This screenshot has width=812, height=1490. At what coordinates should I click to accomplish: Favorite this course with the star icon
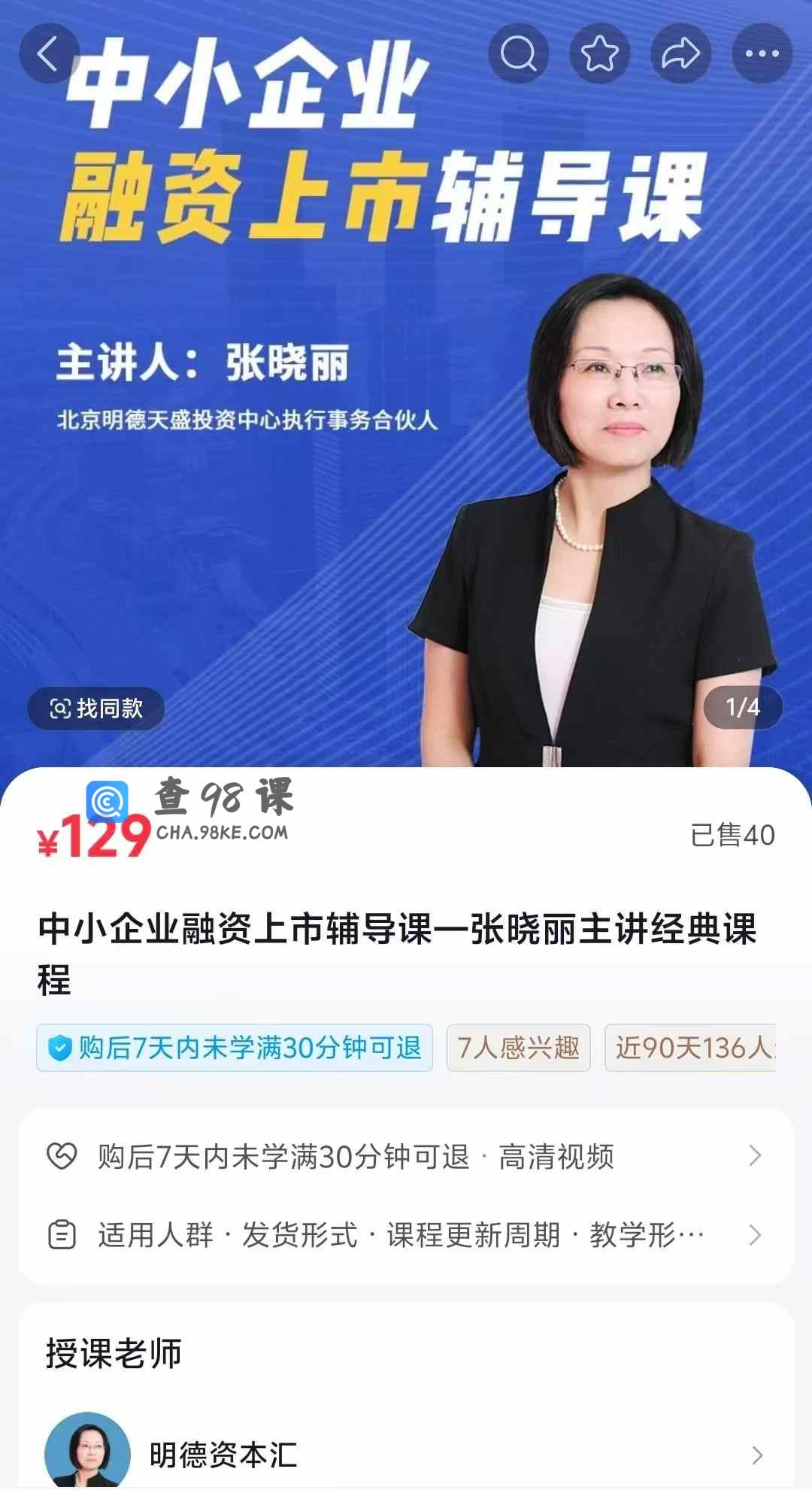pyautogui.click(x=599, y=54)
